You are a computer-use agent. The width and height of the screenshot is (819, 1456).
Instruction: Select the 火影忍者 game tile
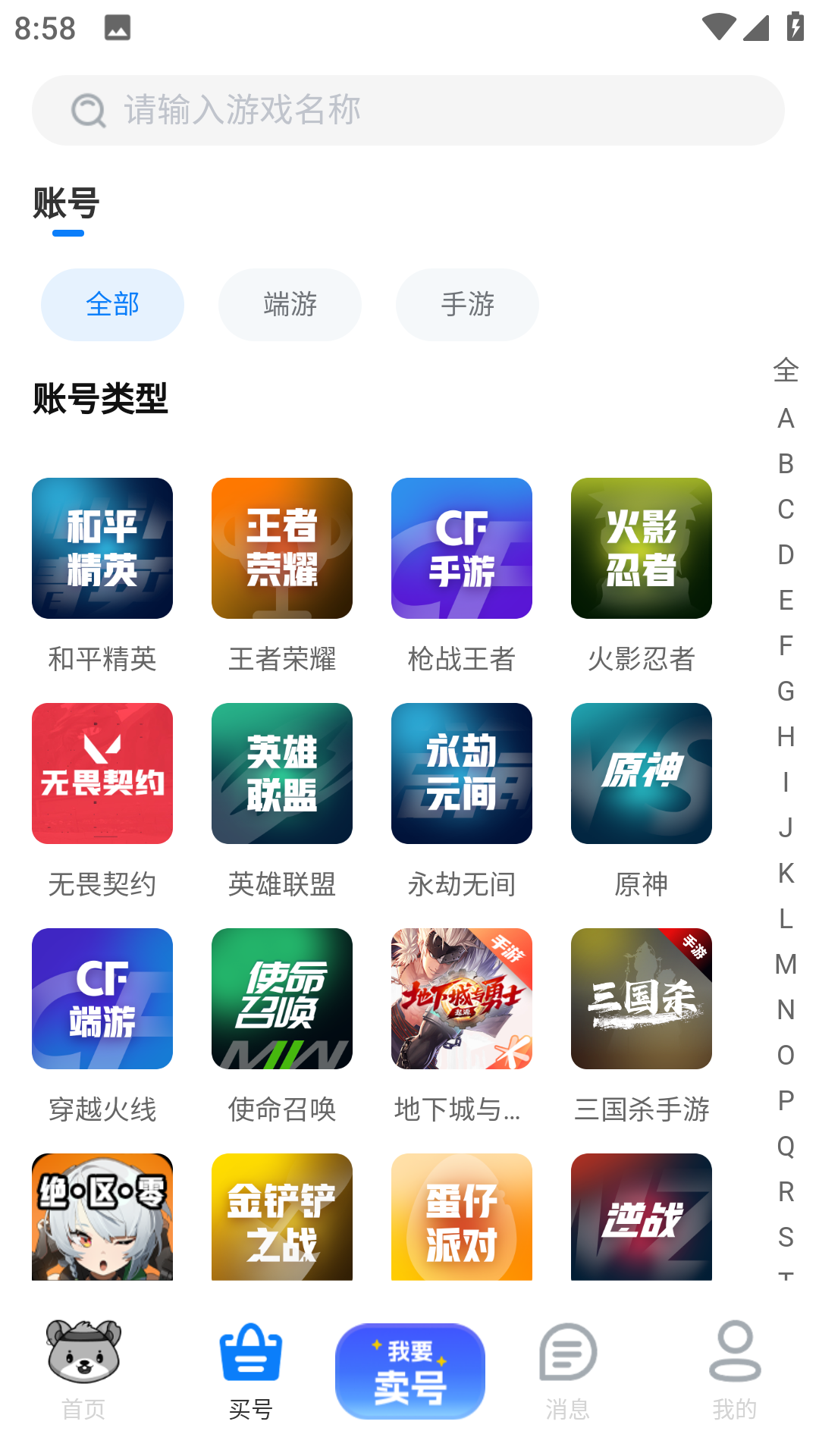[642, 548]
